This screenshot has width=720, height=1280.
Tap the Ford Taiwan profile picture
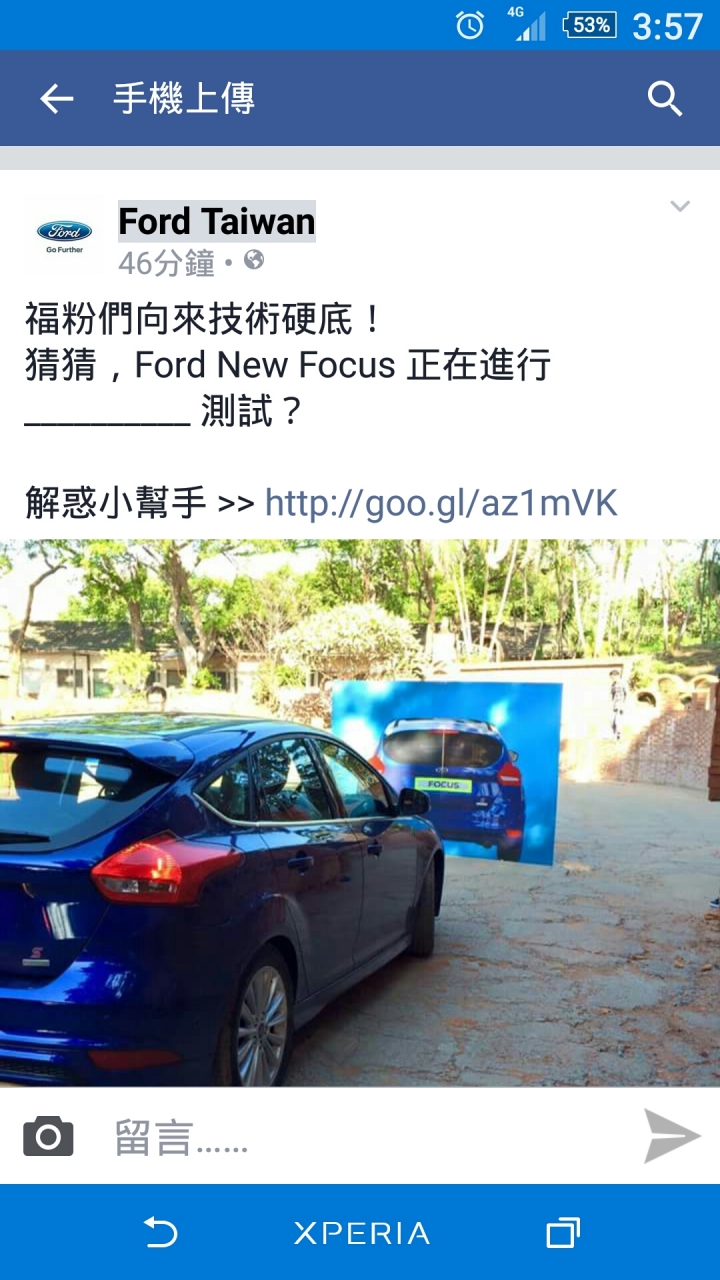click(x=64, y=236)
